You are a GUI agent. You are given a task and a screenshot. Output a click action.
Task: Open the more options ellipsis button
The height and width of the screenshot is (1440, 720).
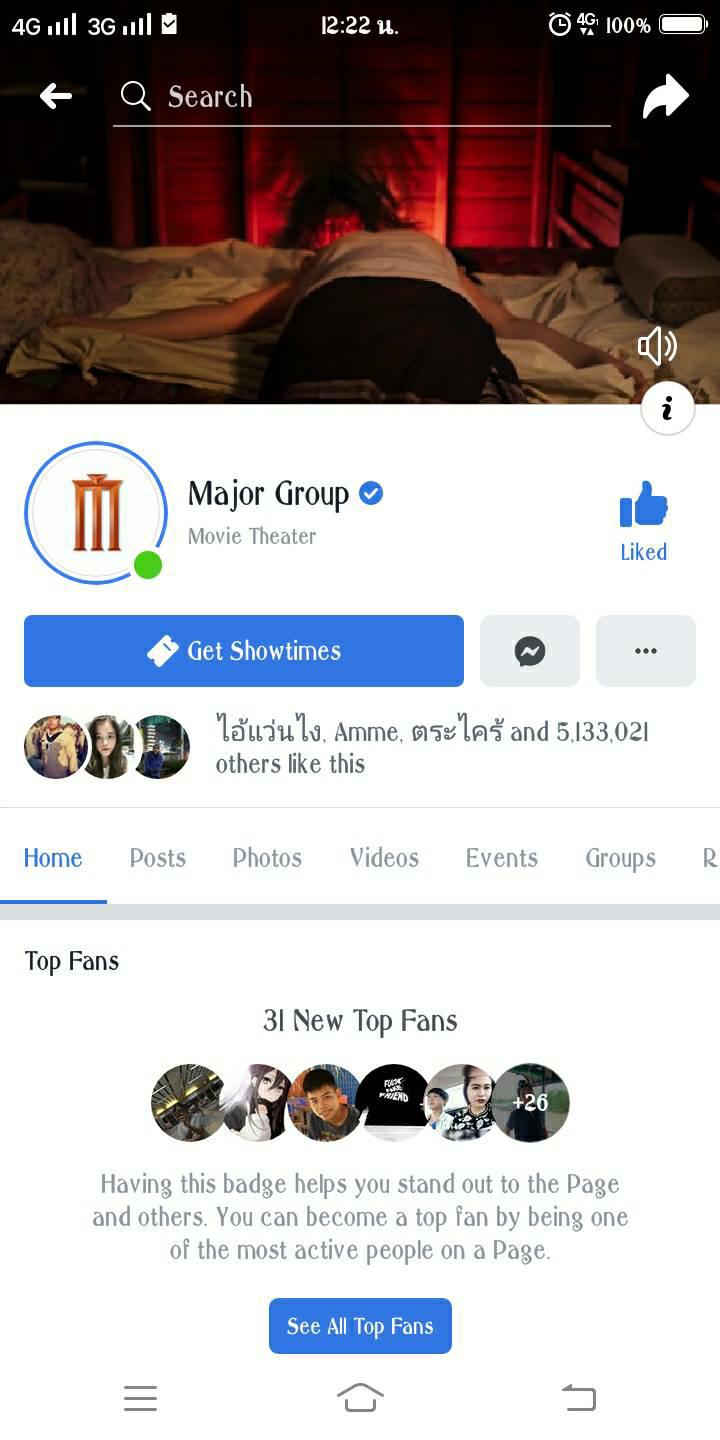pyautogui.click(x=646, y=651)
